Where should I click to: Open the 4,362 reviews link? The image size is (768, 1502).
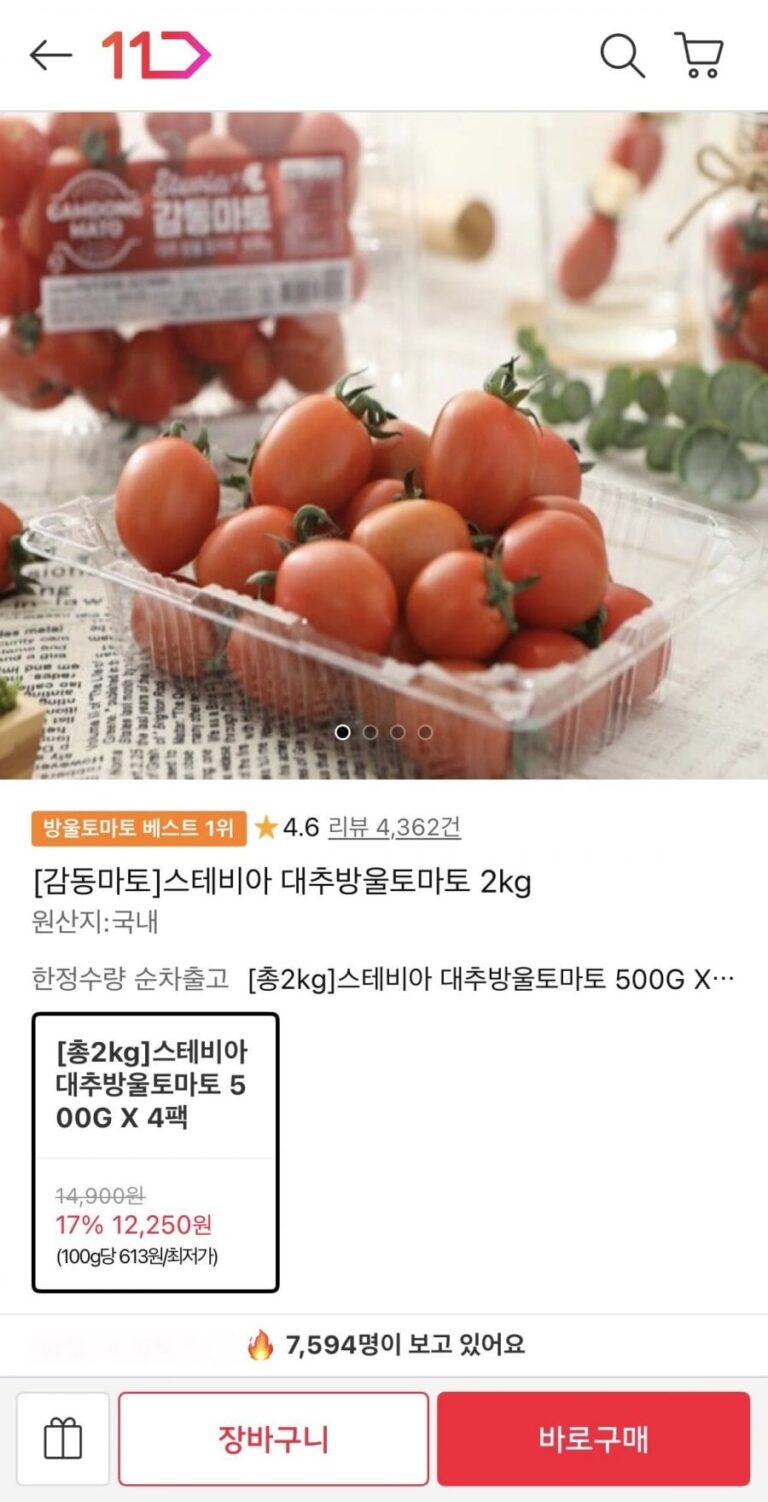pyautogui.click(x=394, y=828)
